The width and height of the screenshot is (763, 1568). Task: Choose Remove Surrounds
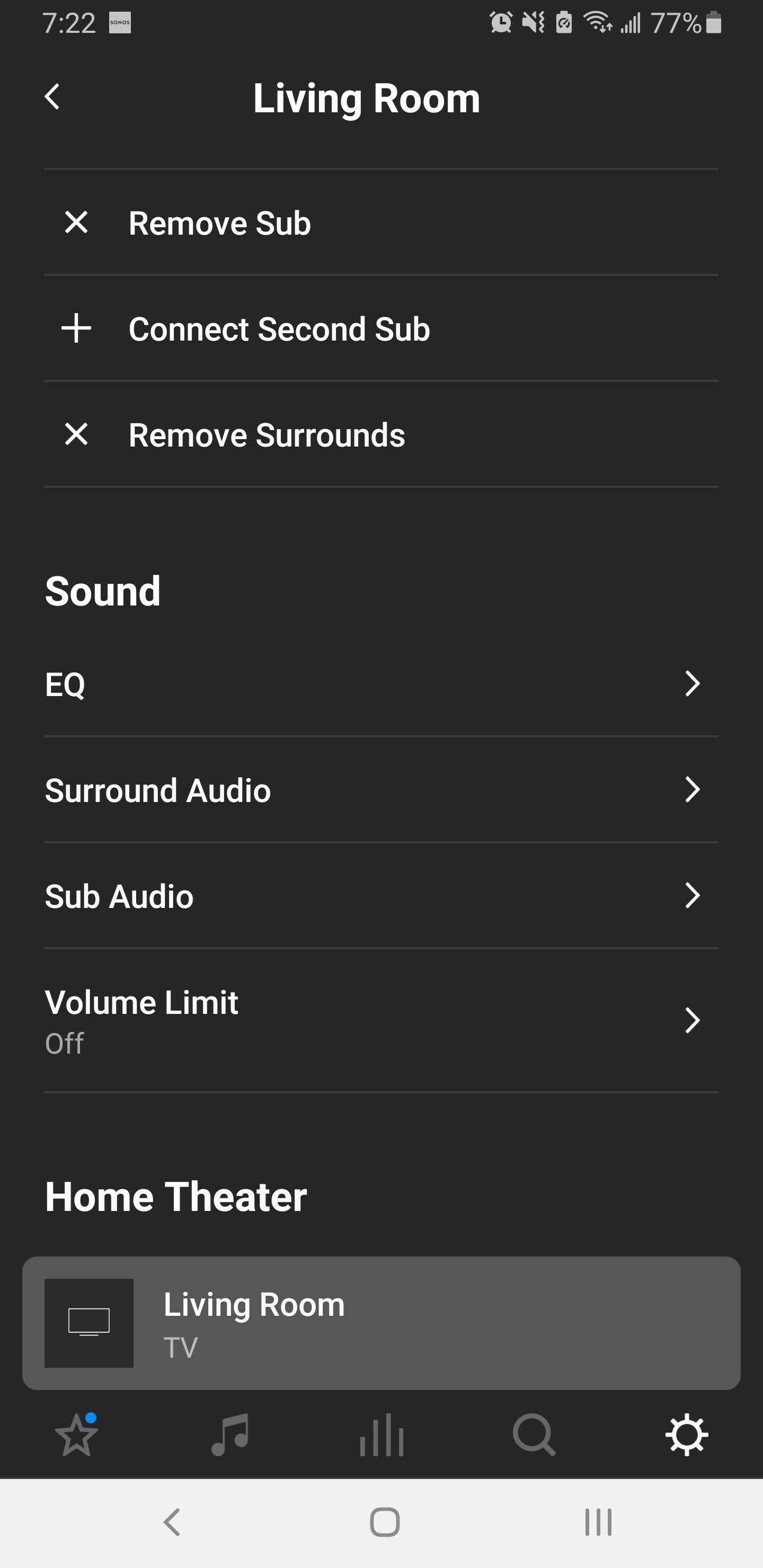(381, 434)
